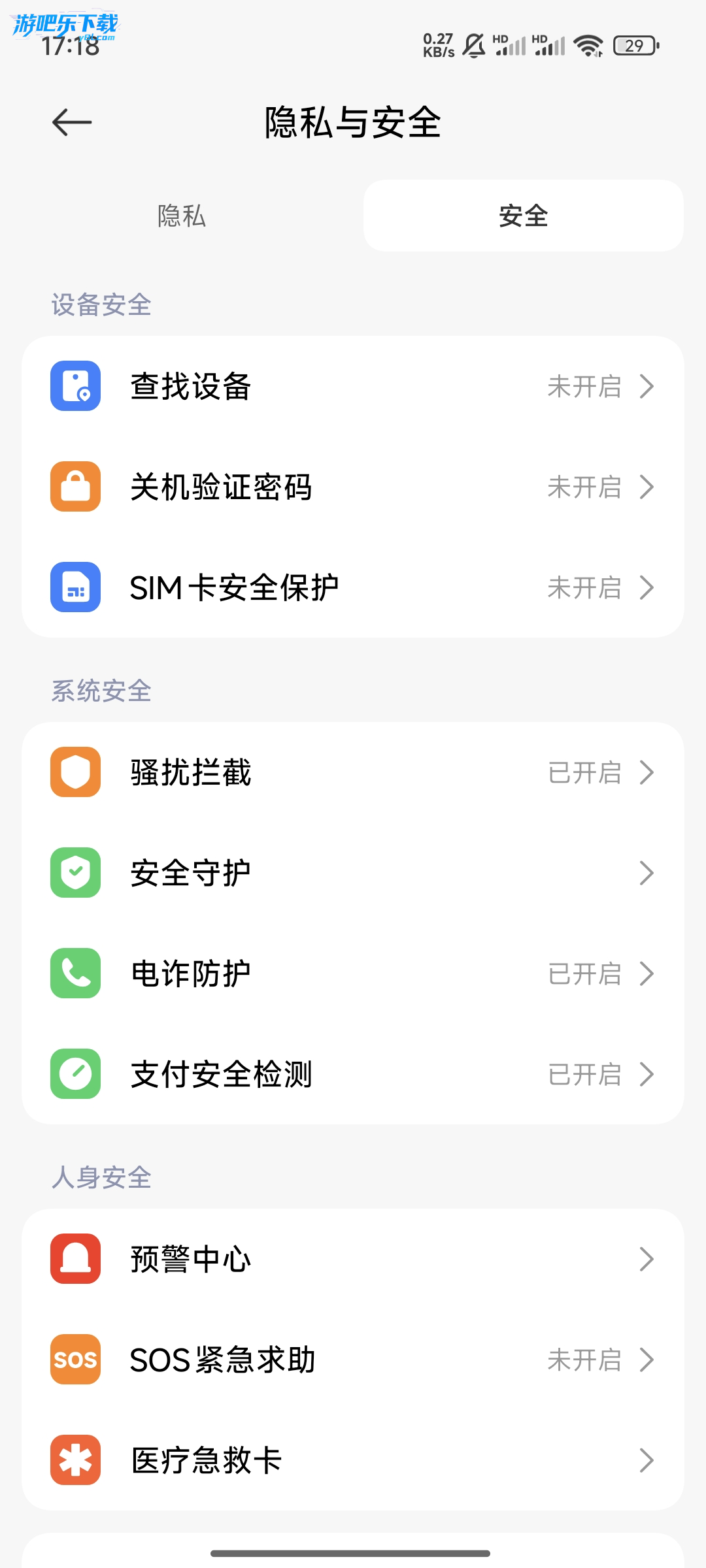The height and width of the screenshot is (1568, 706).
Task: Open 支付安全检测 settings
Action: point(353,1074)
